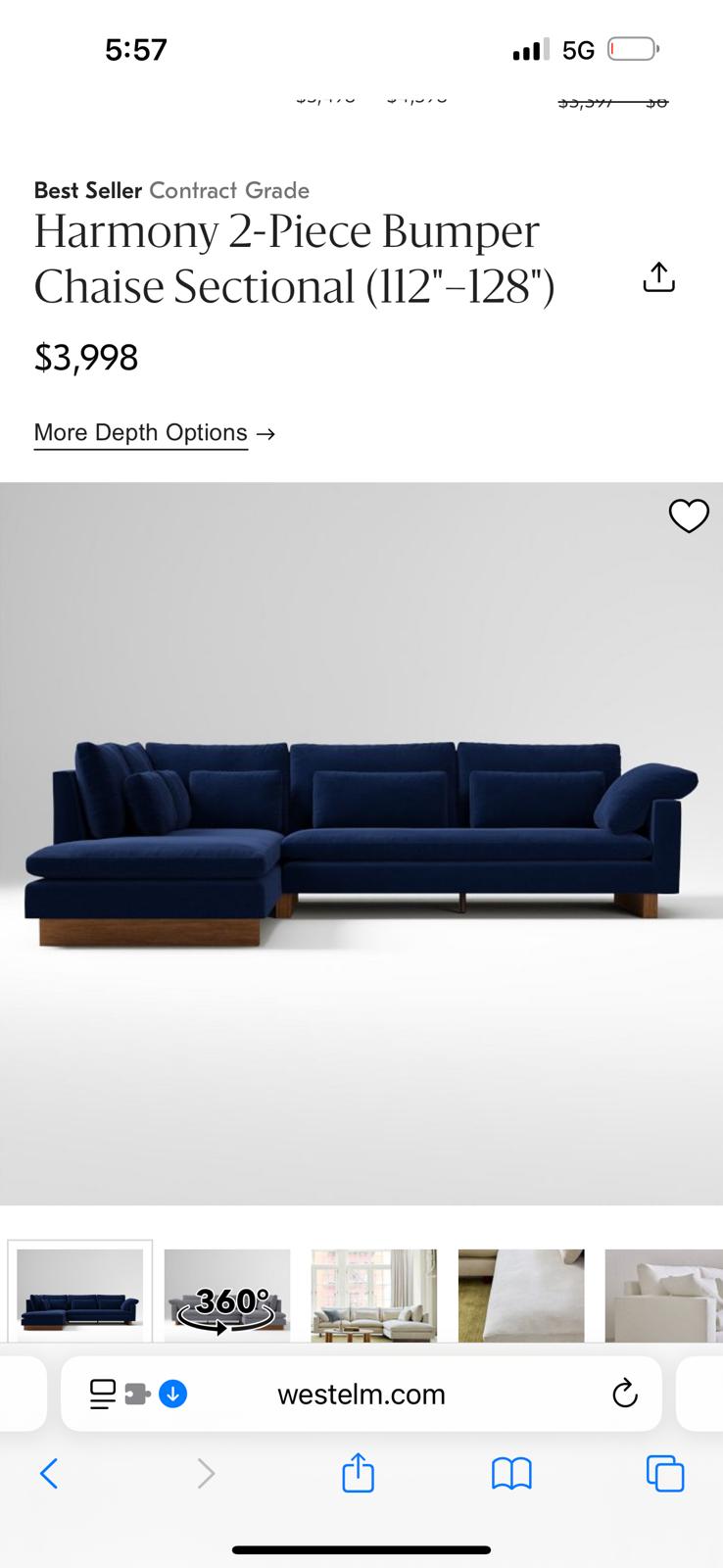Viewport: 723px width, 1568px height.
Task: Open Safari bookmarks
Action: (511, 1473)
